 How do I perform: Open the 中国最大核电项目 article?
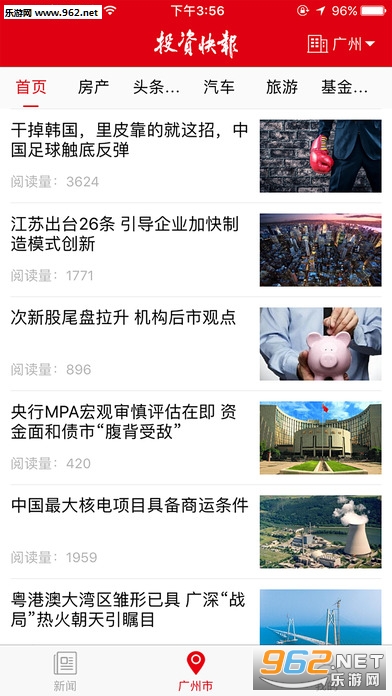(196, 532)
